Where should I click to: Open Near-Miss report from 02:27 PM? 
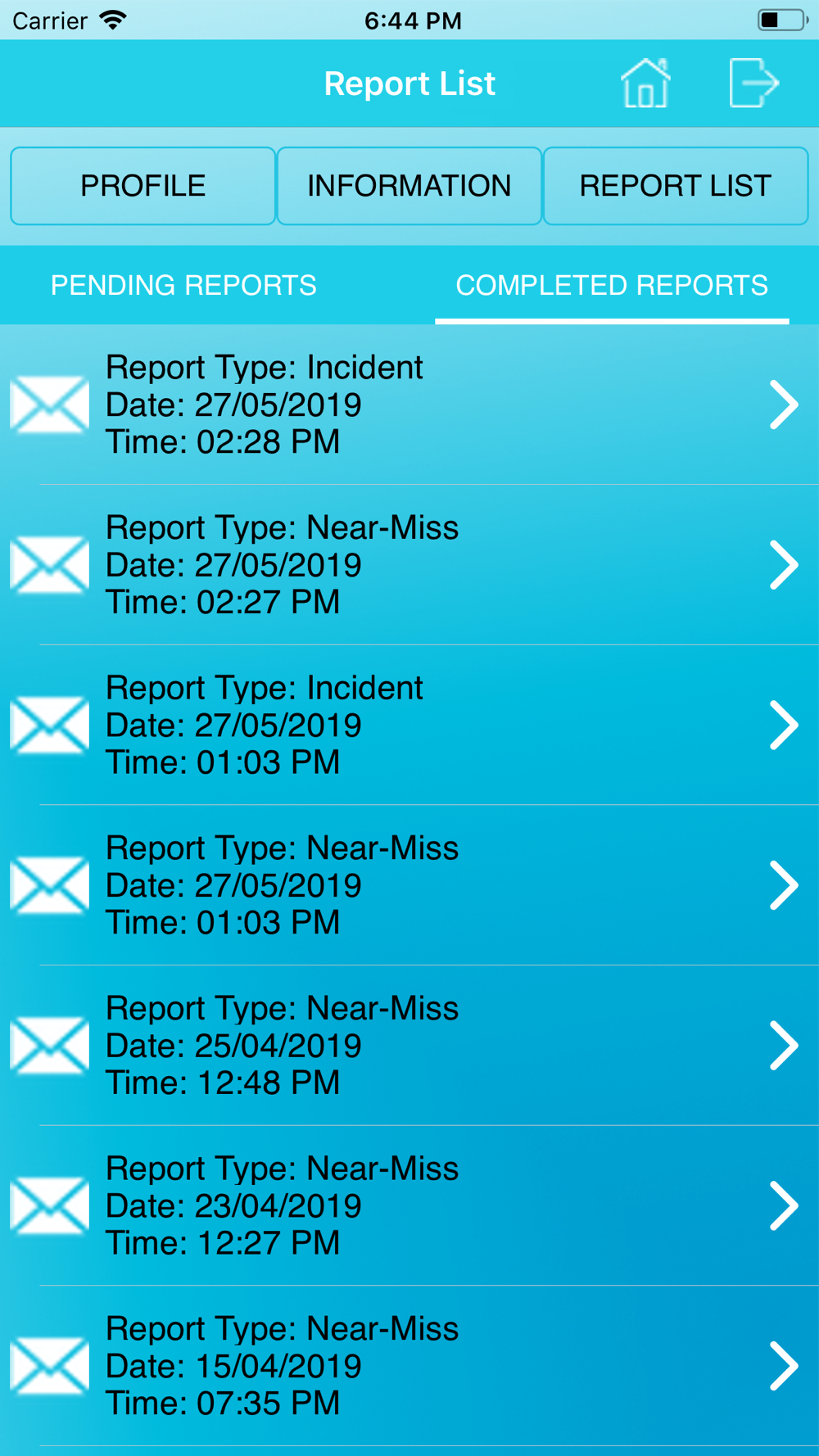point(409,565)
